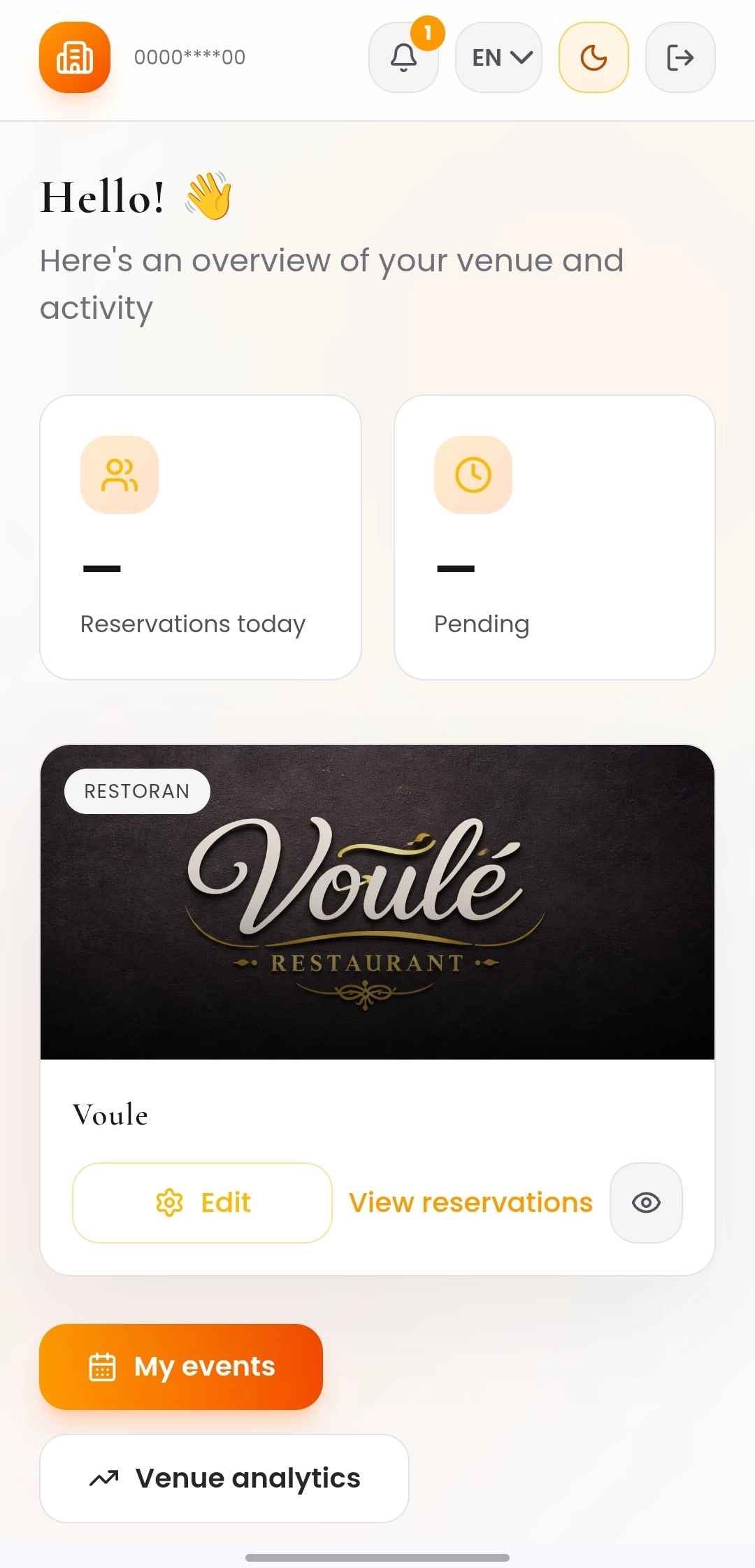Open the notification bell with one alert
Viewport: 755px width, 1568px height.
[x=403, y=58]
